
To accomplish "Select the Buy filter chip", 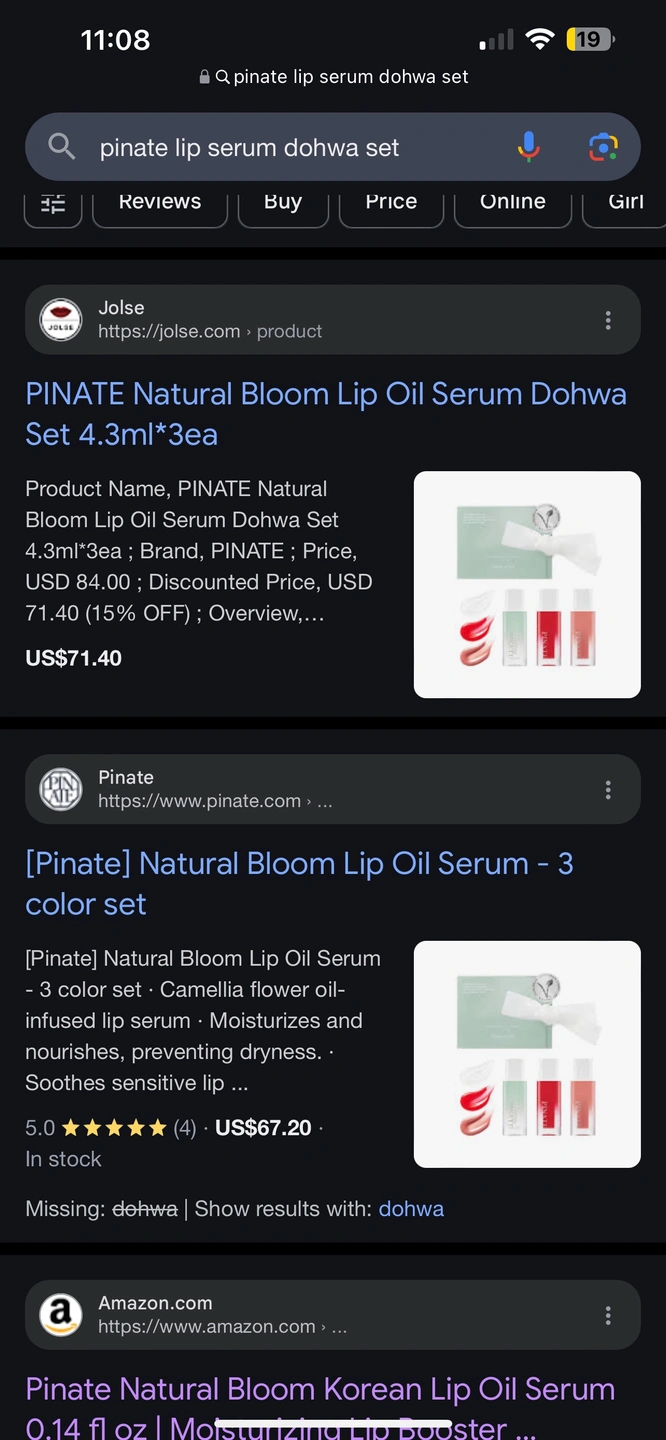I will 283,202.
